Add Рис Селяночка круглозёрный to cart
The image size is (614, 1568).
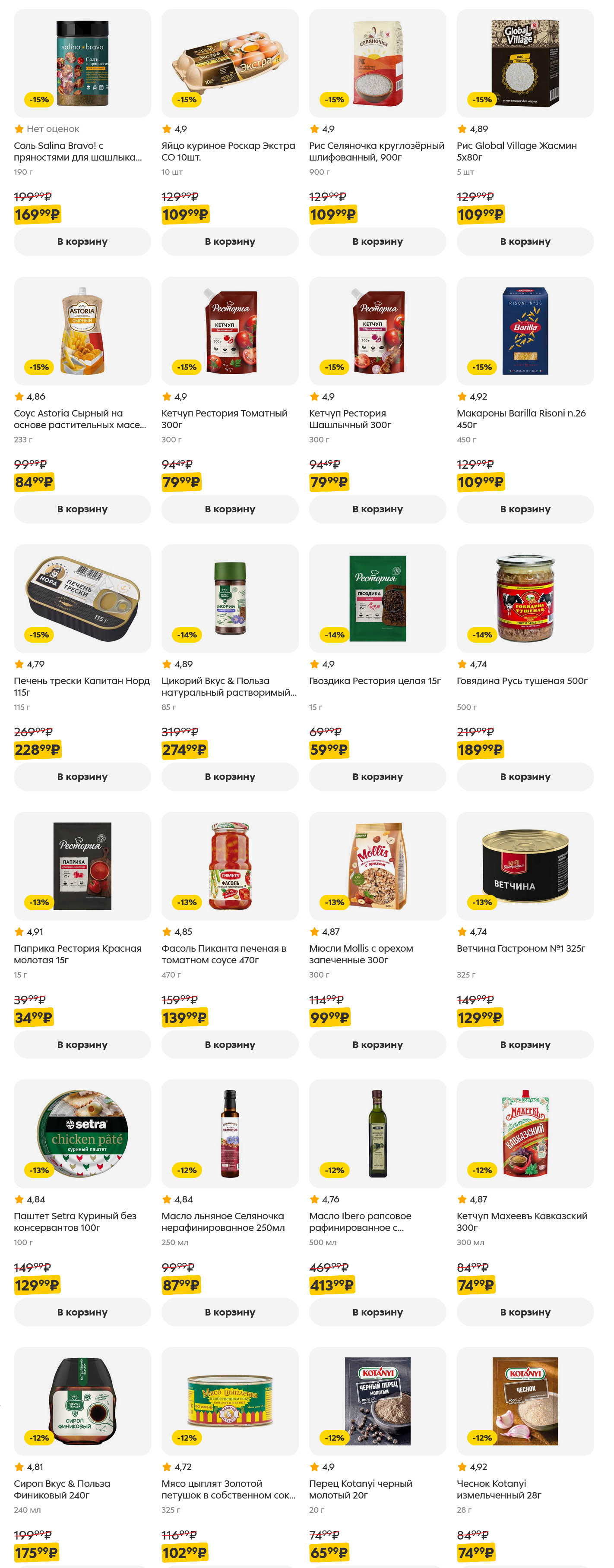377,242
